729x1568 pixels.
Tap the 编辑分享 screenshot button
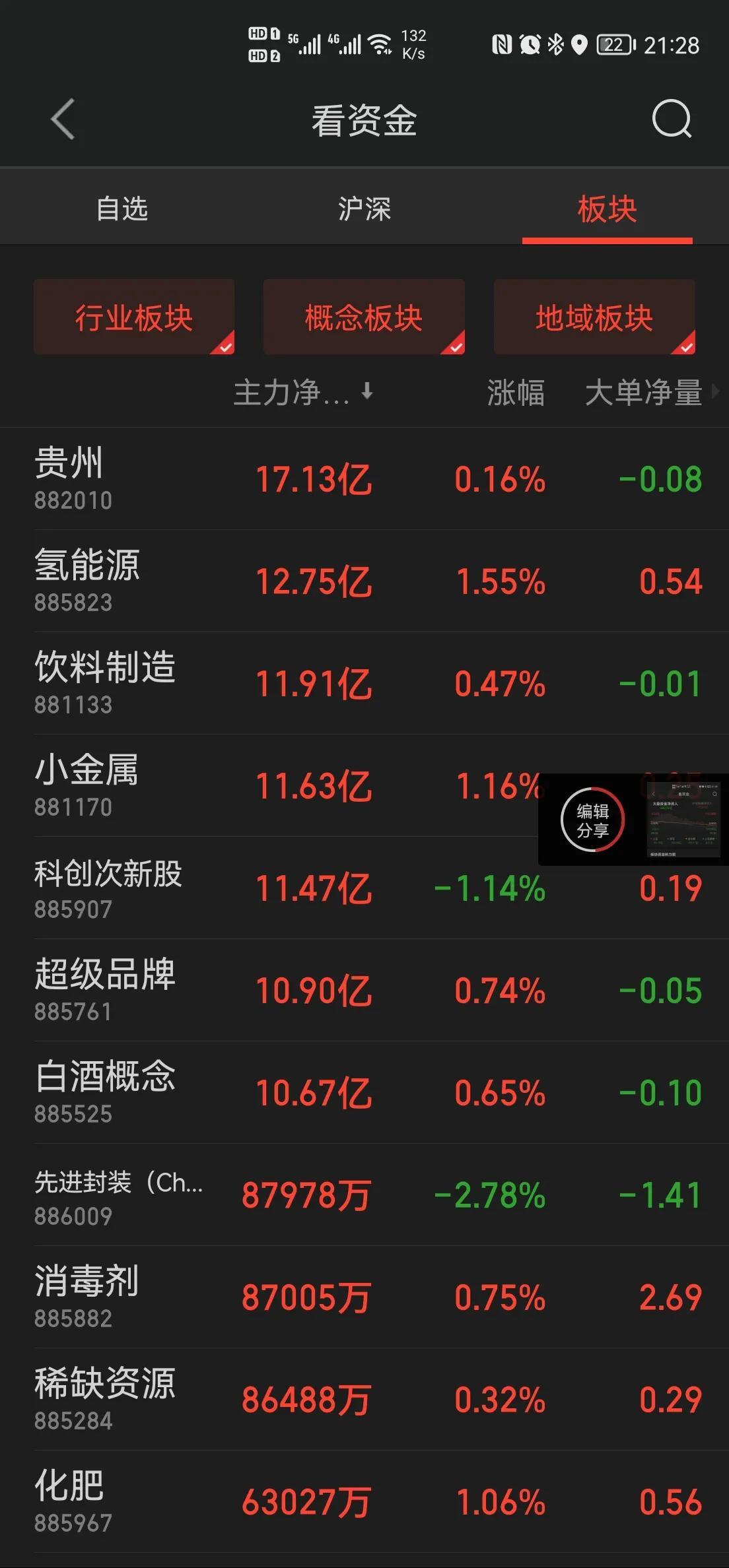[592, 820]
